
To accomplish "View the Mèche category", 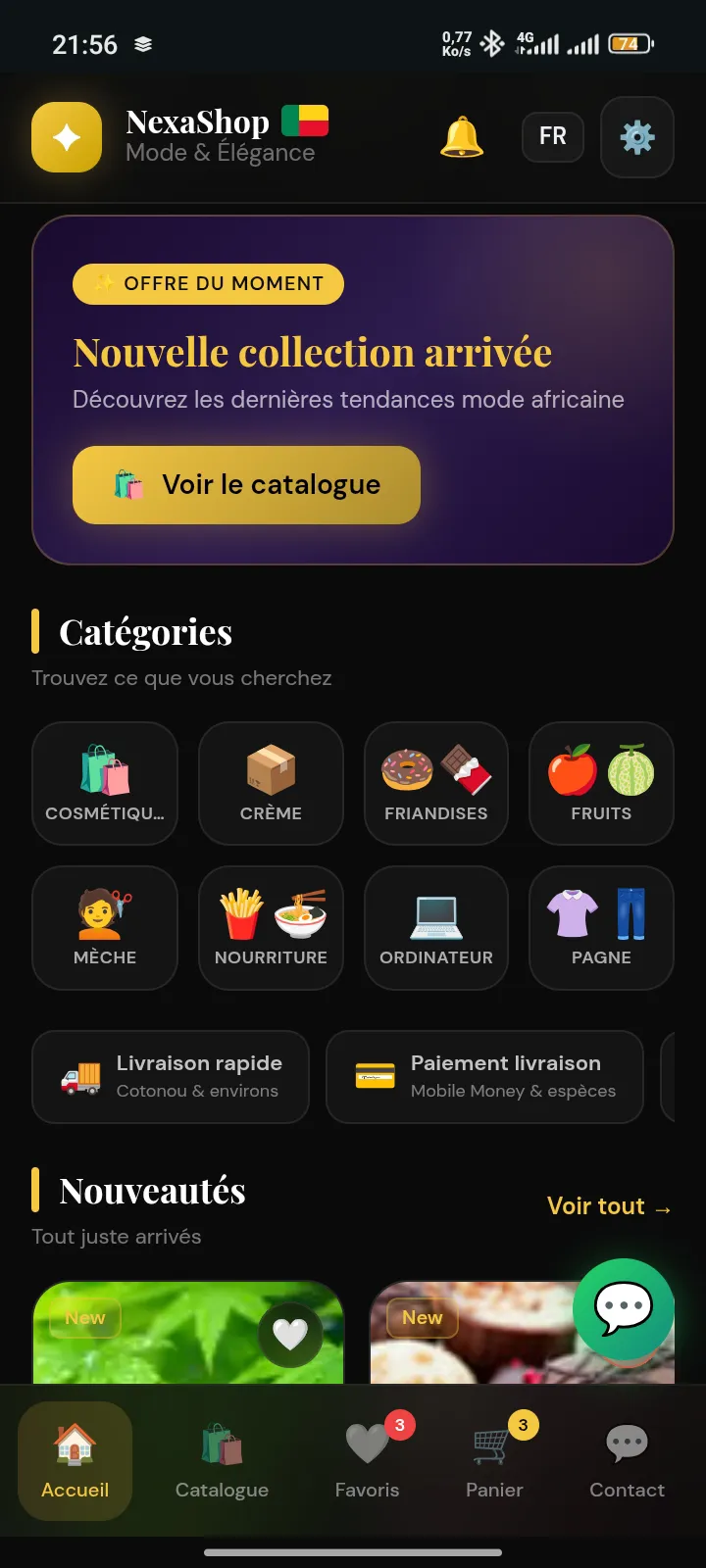I will coord(105,927).
